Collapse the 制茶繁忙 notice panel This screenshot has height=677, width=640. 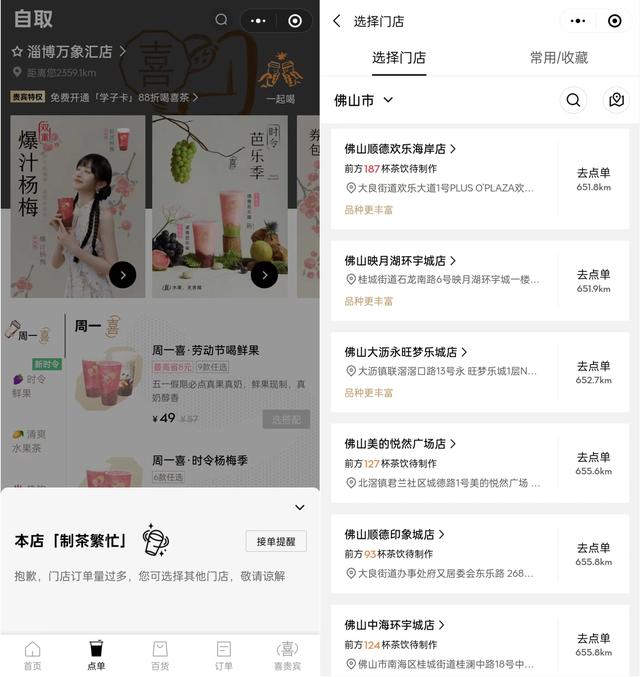[299, 508]
